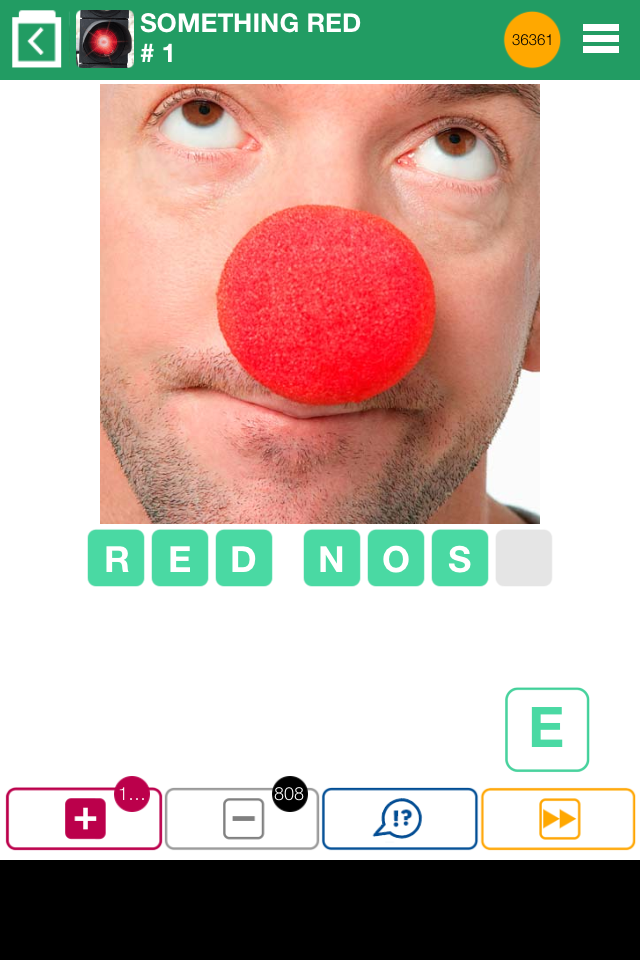This screenshot has width=640, height=960.
Task: Open the hamburger menu
Action: coord(600,39)
